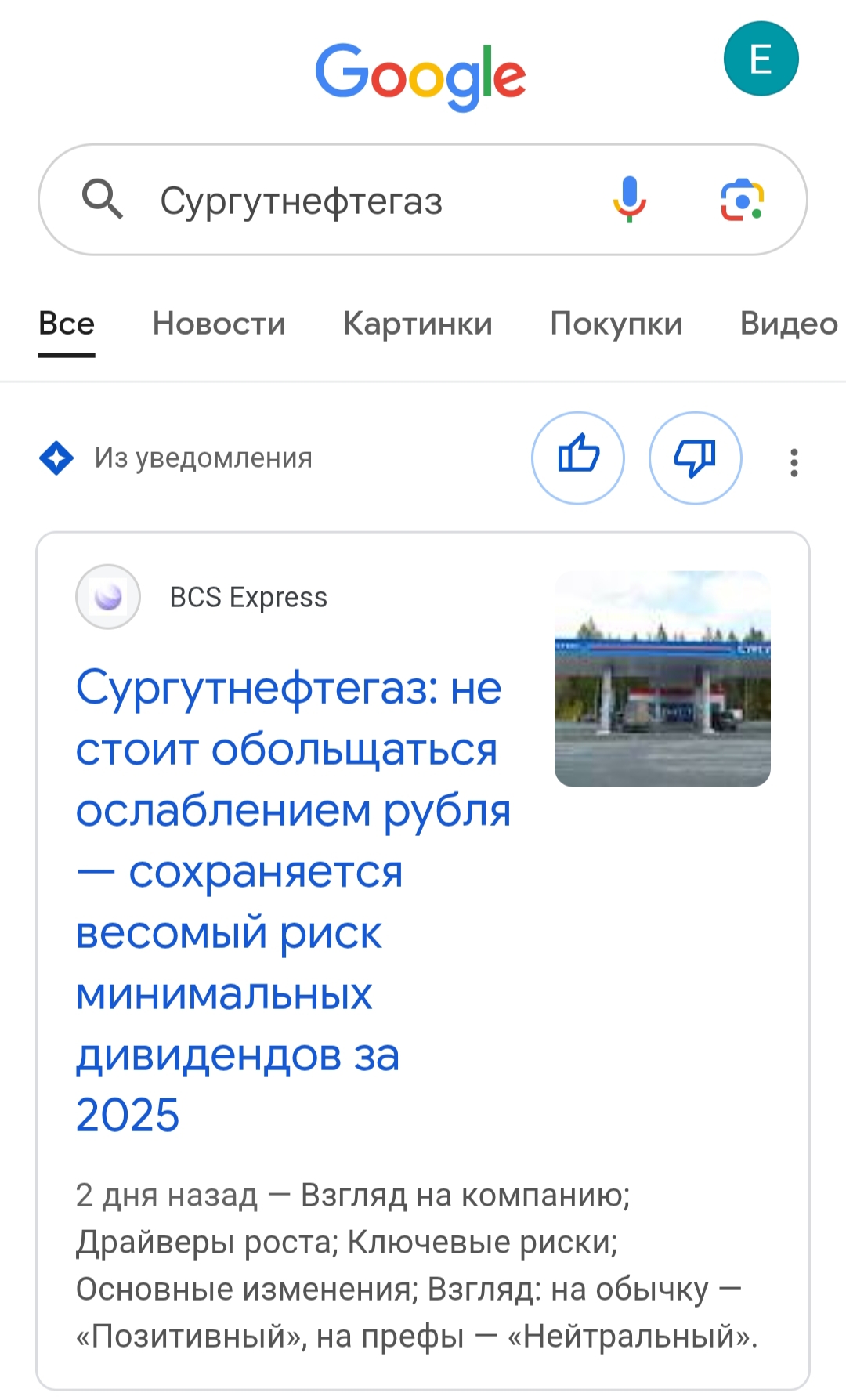Open Google Lens camera search
The width and height of the screenshot is (846, 1400).
click(742, 200)
